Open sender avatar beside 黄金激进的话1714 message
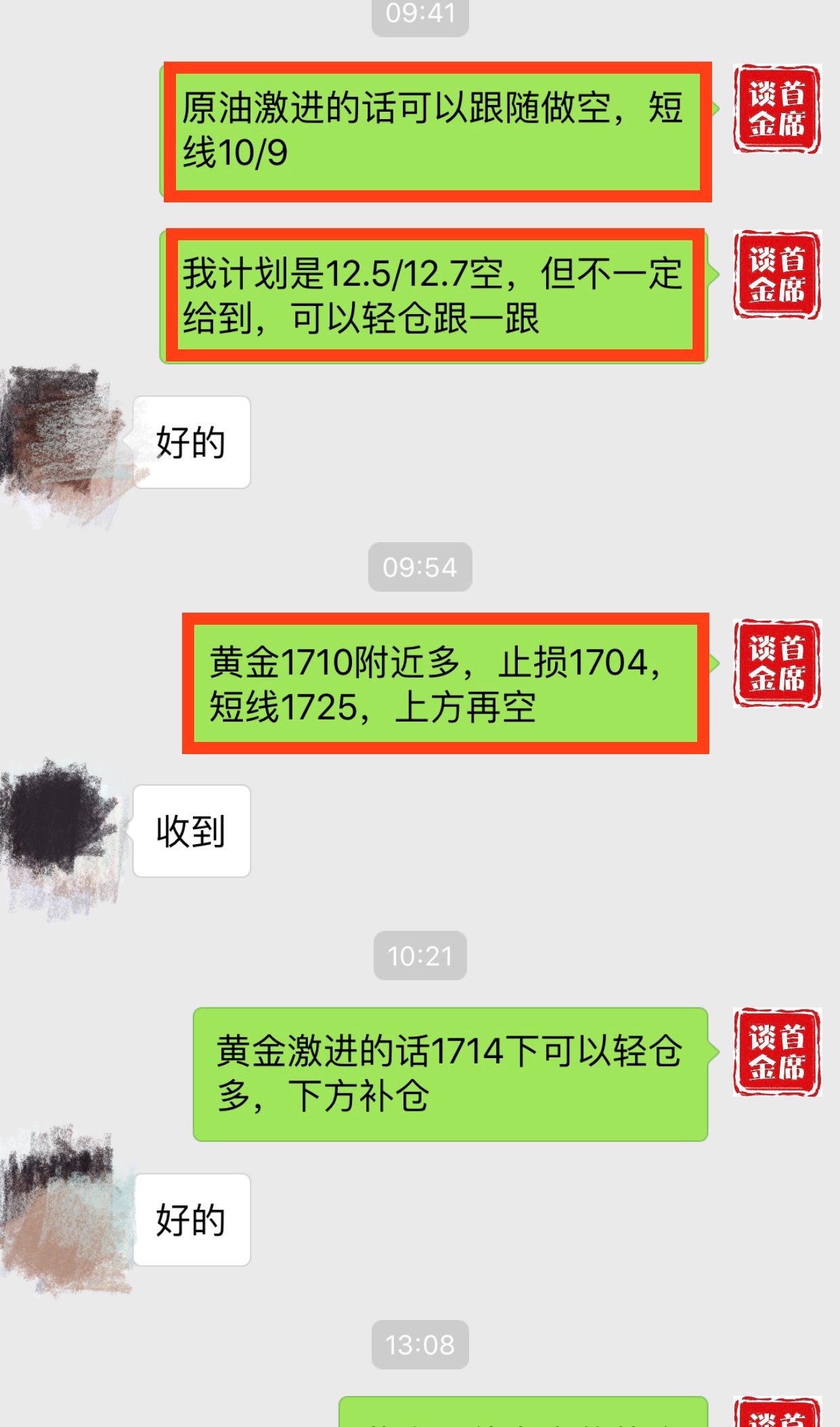840x1427 pixels. point(777,1052)
